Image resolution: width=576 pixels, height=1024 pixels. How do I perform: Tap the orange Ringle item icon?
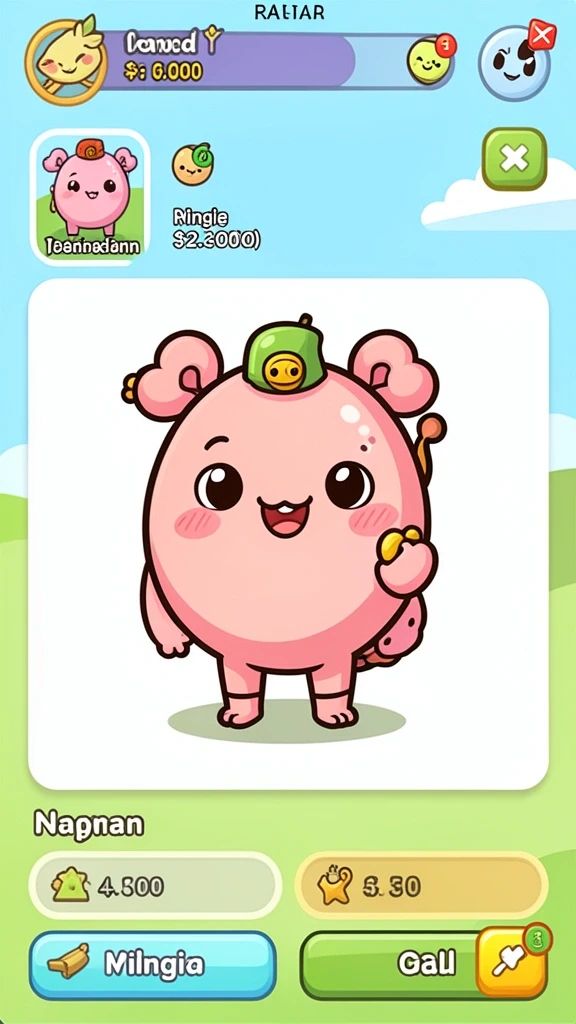193,163
